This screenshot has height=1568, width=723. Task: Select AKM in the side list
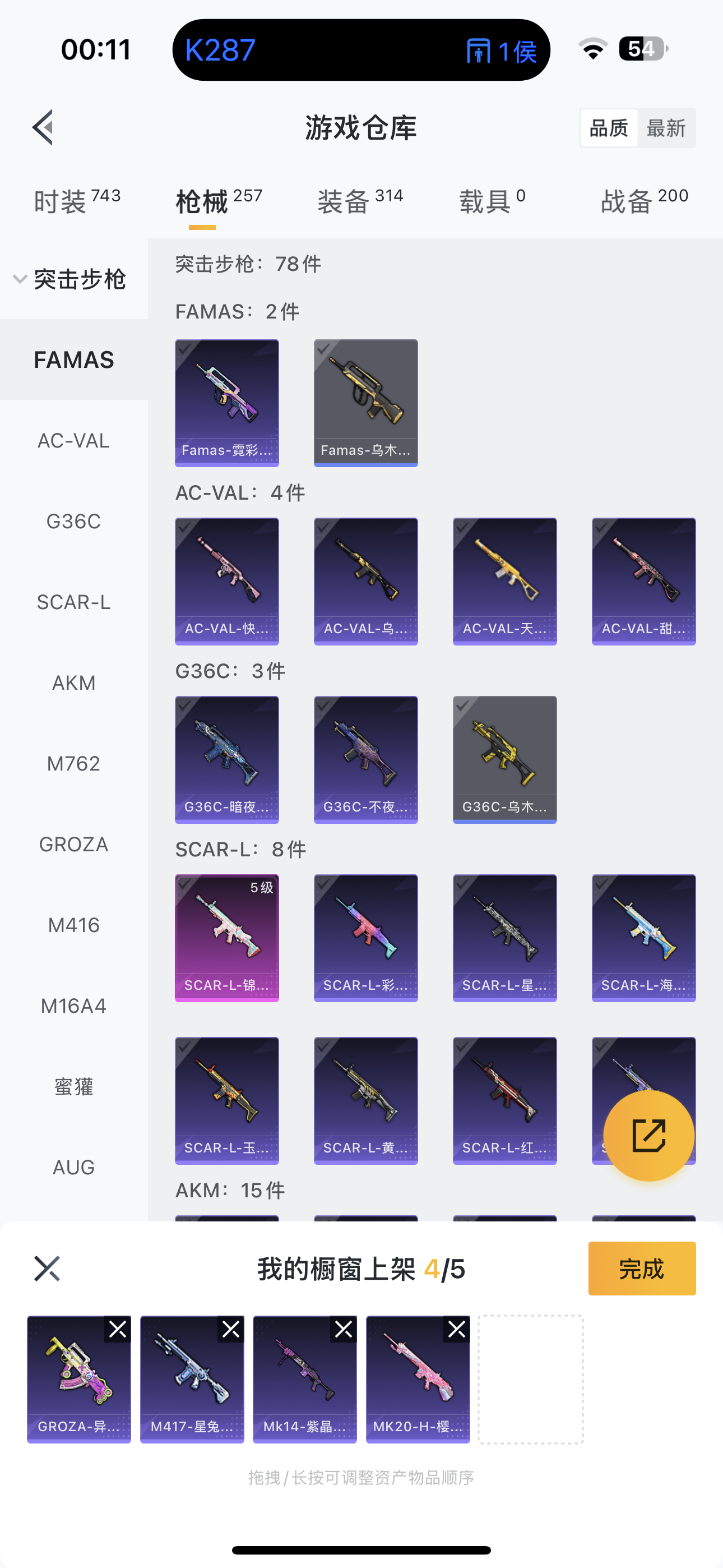click(x=73, y=683)
